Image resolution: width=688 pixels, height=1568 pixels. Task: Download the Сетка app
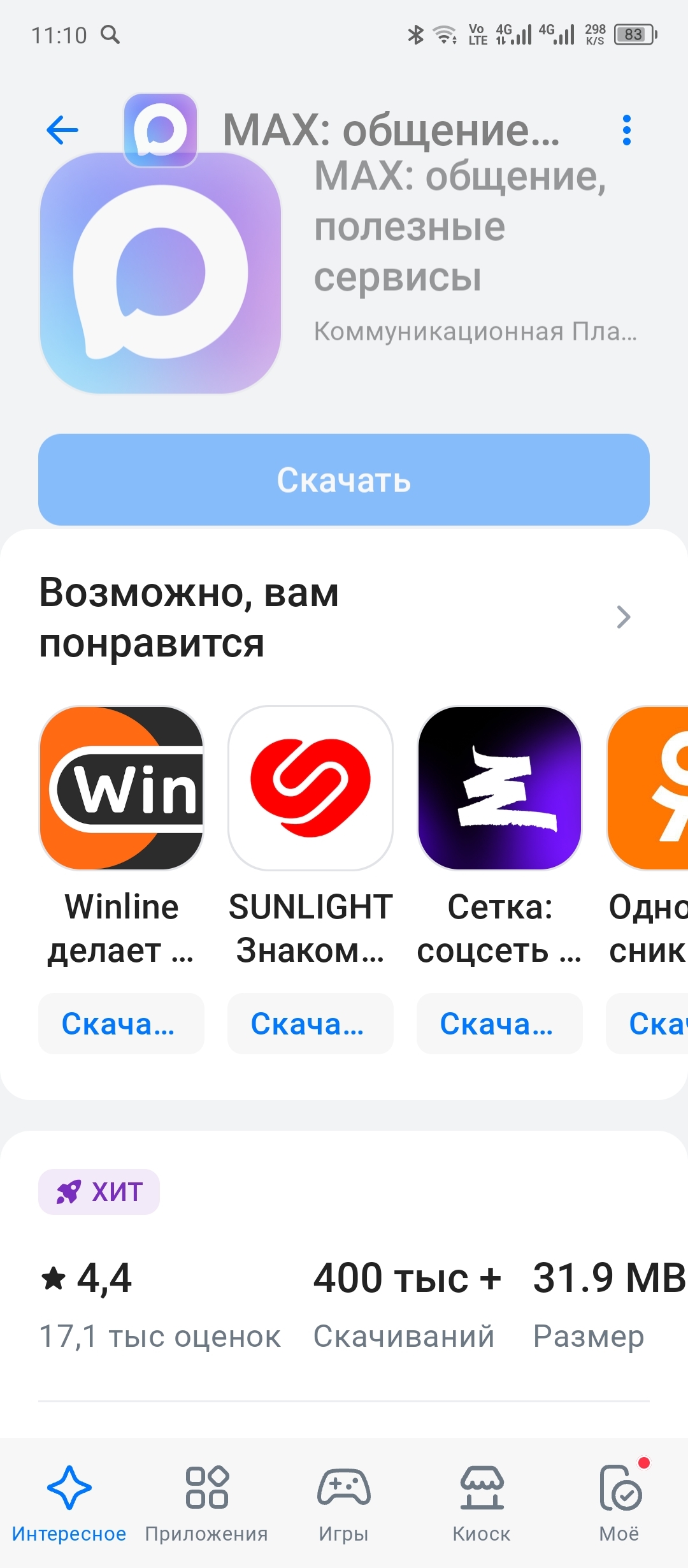(x=499, y=1024)
